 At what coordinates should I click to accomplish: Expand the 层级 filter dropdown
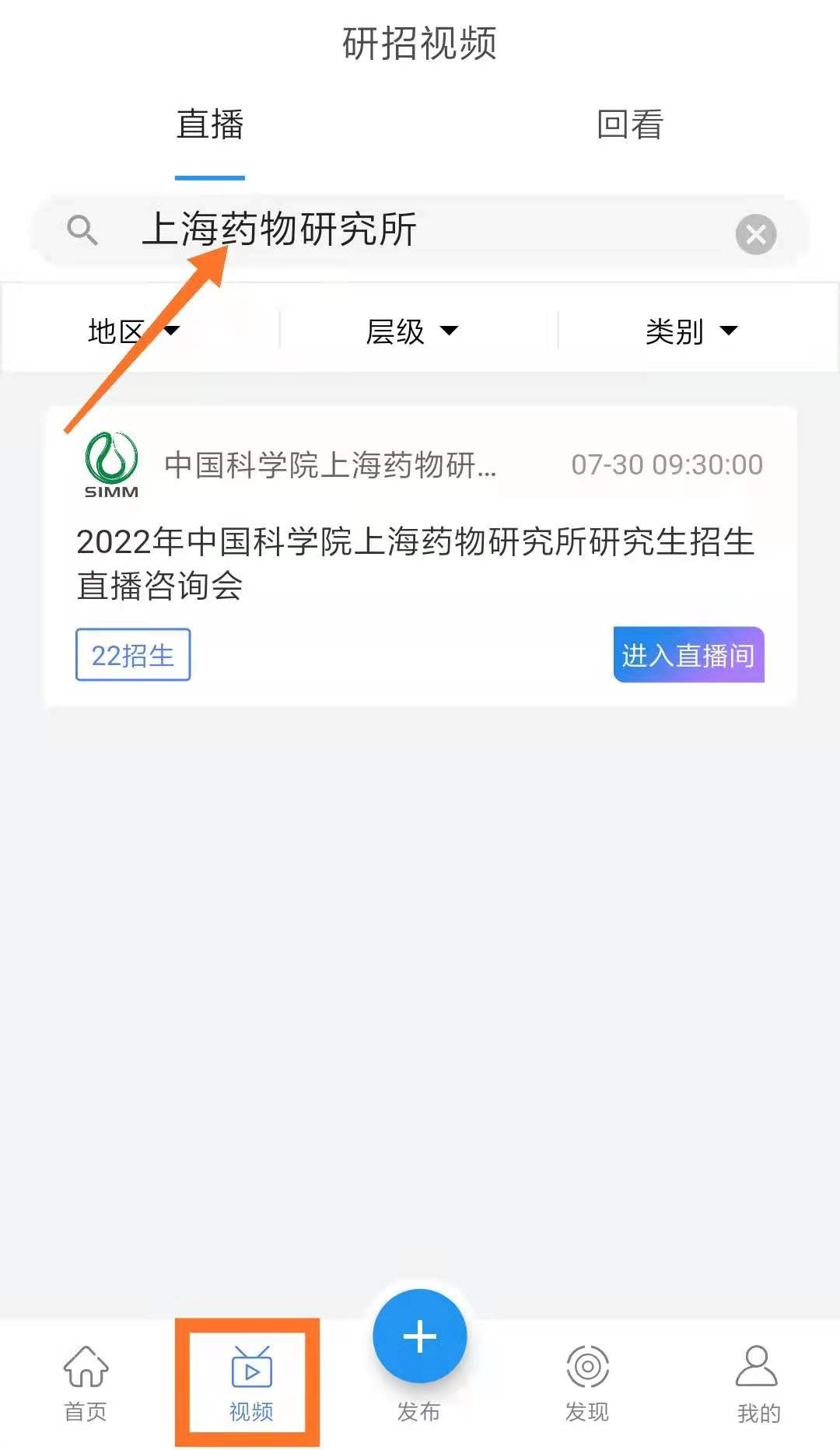[412, 331]
